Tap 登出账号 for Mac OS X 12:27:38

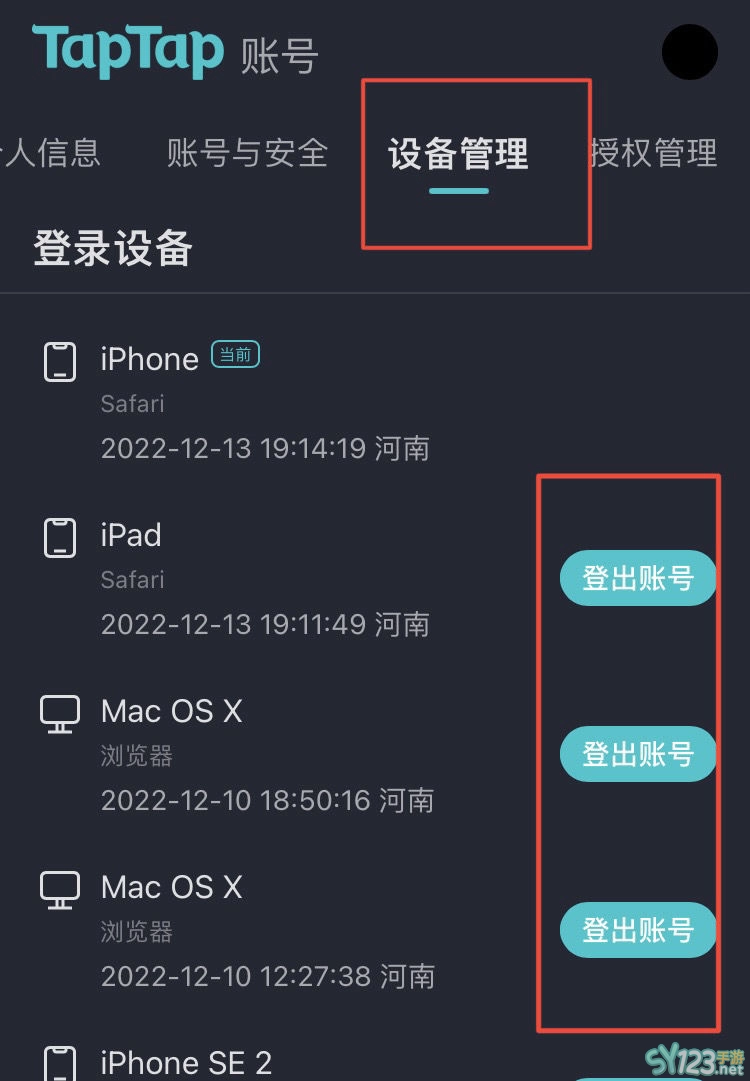tap(637, 930)
